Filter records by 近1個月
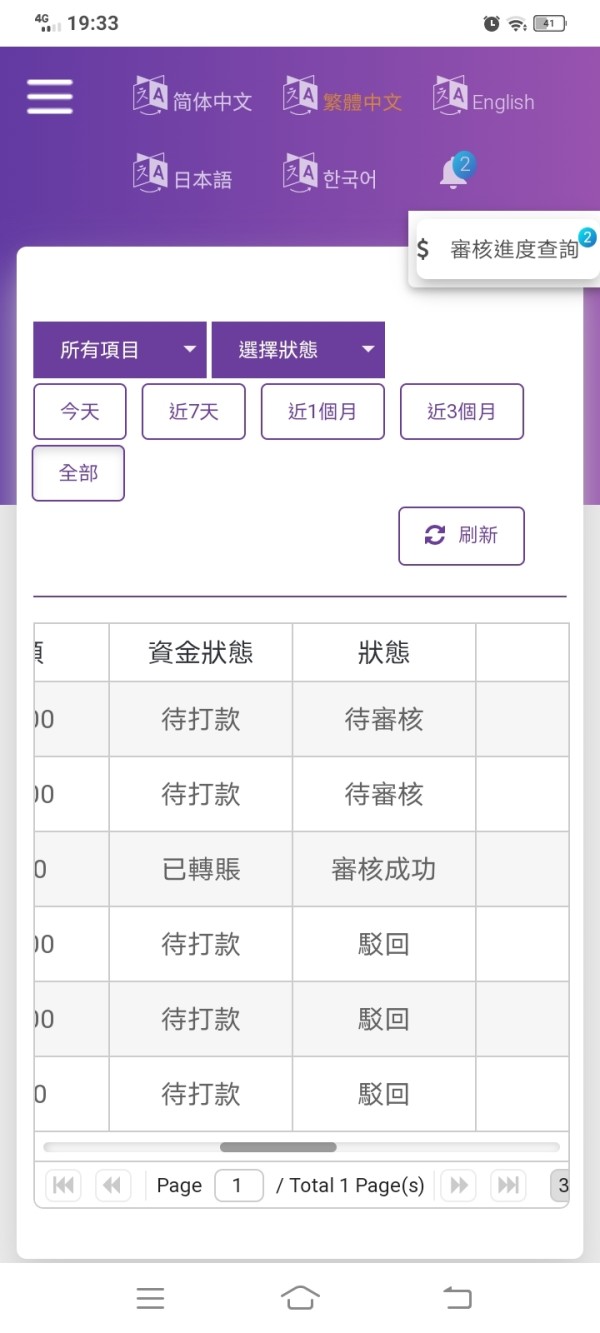This screenshot has height=1333, width=600. [x=322, y=411]
